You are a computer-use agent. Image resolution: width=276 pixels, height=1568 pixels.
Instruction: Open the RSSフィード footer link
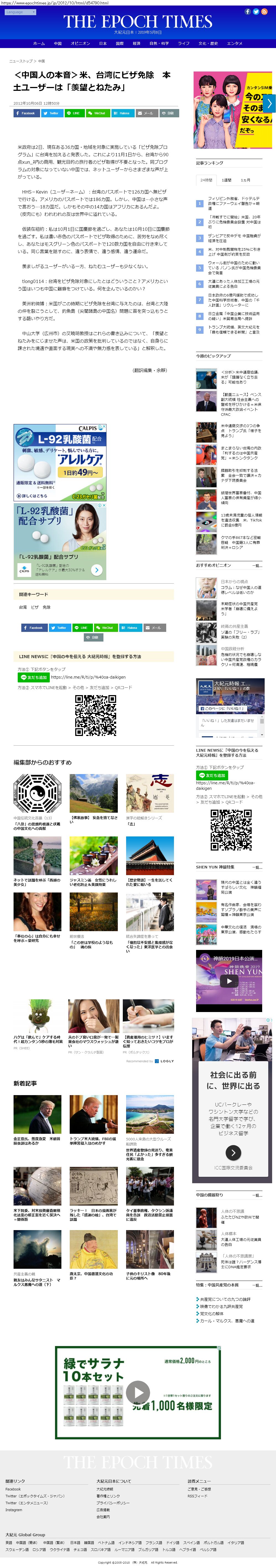pos(197,1496)
